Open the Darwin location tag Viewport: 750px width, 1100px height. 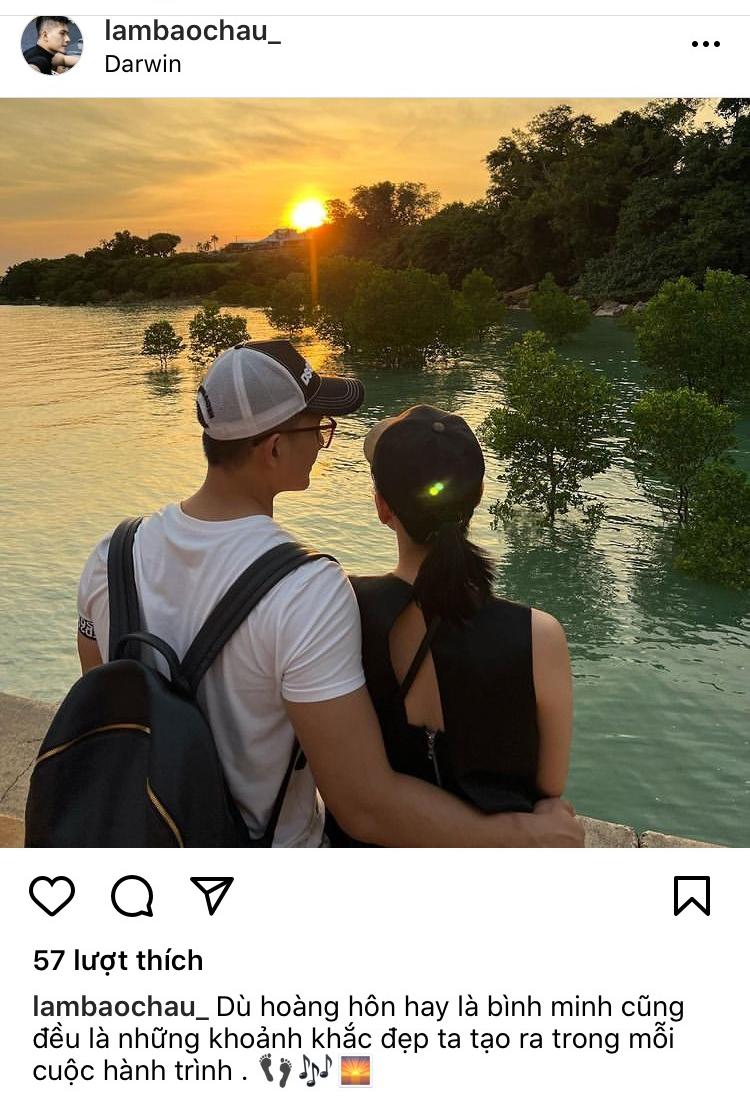[143, 64]
